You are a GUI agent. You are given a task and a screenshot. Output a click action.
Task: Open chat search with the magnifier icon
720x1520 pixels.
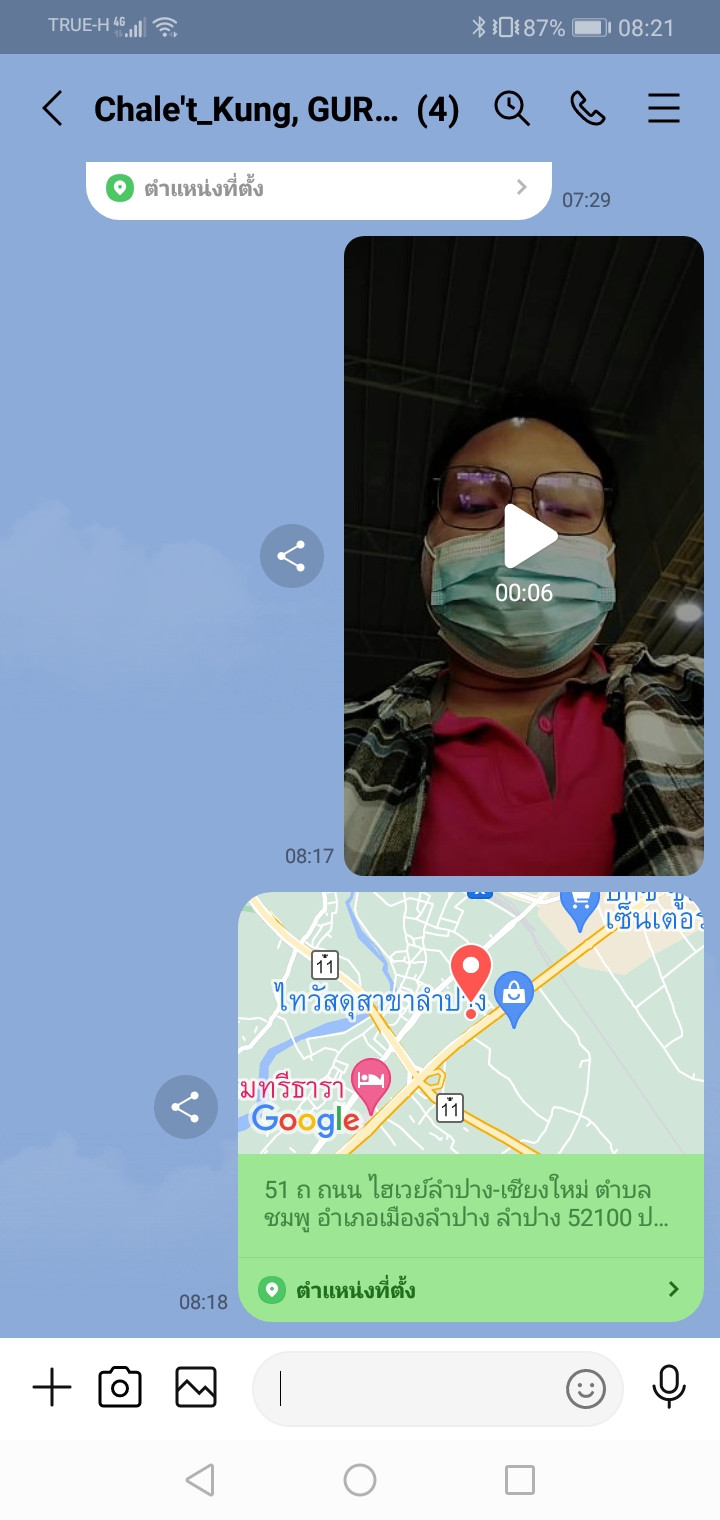pyautogui.click(x=512, y=108)
